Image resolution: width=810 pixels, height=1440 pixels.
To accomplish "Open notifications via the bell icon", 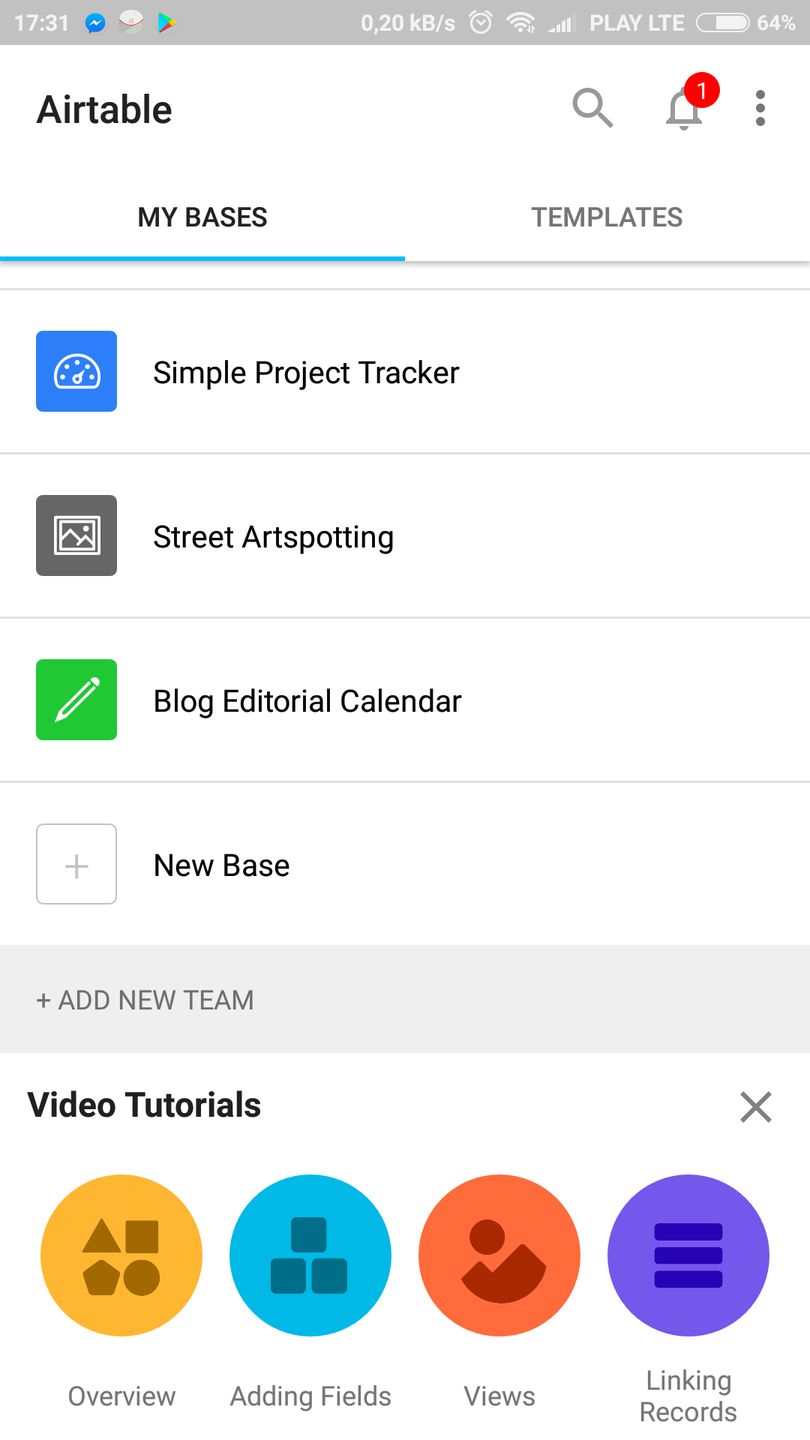I will 683,112.
